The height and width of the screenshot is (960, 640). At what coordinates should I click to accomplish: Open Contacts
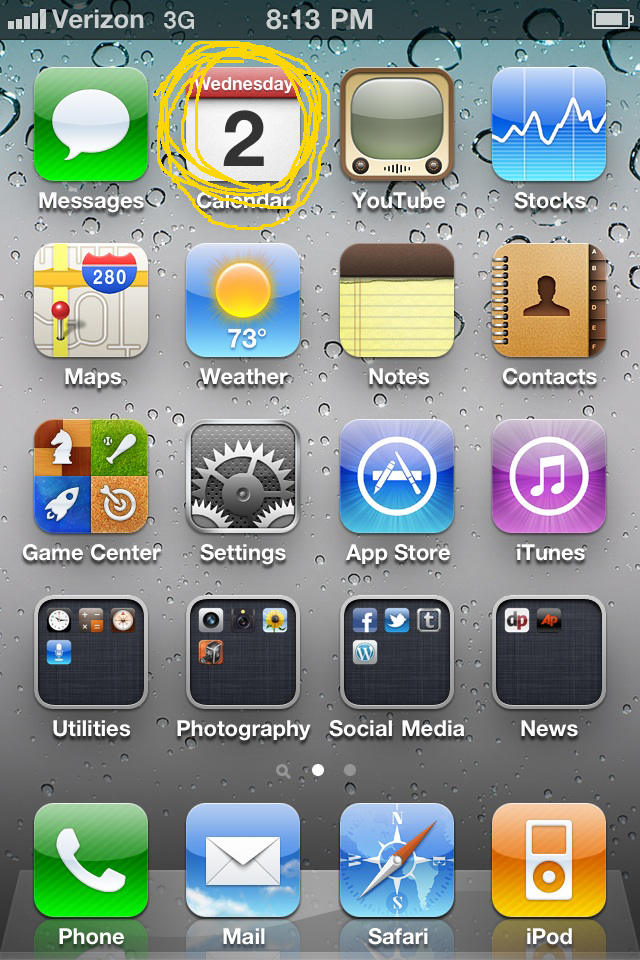[549, 300]
